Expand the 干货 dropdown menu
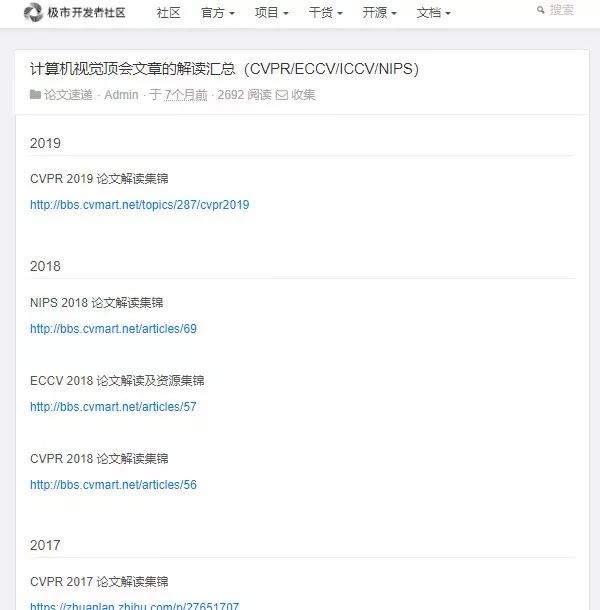The width and height of the screenshot is (600, 610). [325, 13]
